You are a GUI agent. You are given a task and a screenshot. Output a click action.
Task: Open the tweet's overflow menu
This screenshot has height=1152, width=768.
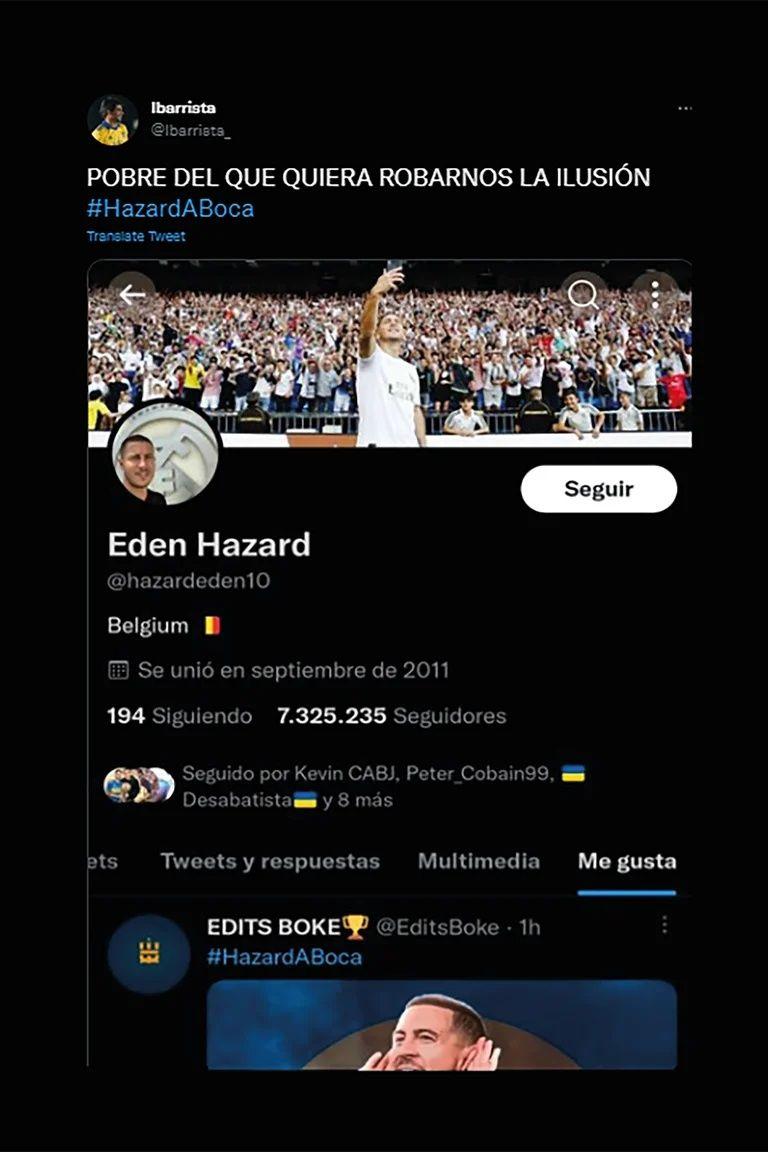tap(684, 109)
